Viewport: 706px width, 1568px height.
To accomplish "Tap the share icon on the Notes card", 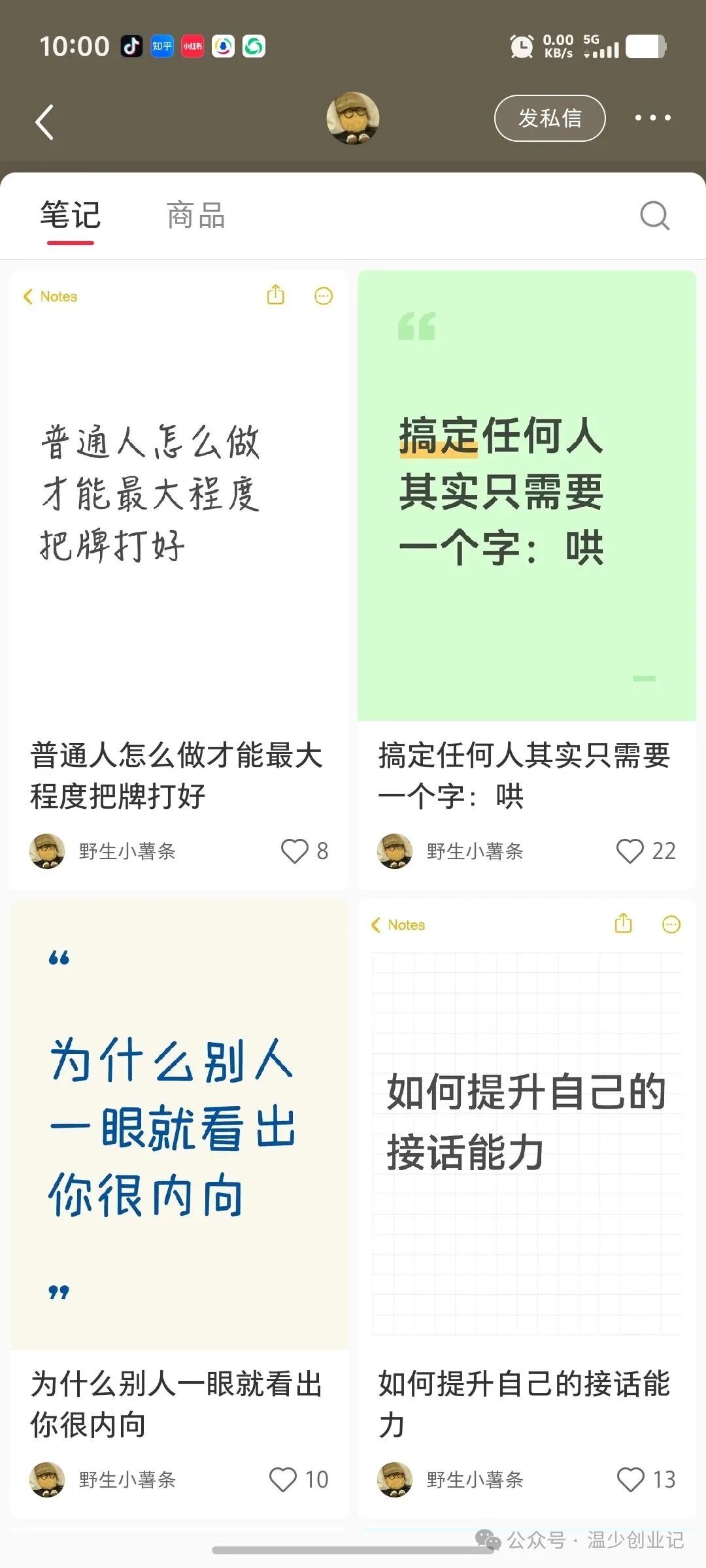I will pyautogui.click(x=275, y=296).
